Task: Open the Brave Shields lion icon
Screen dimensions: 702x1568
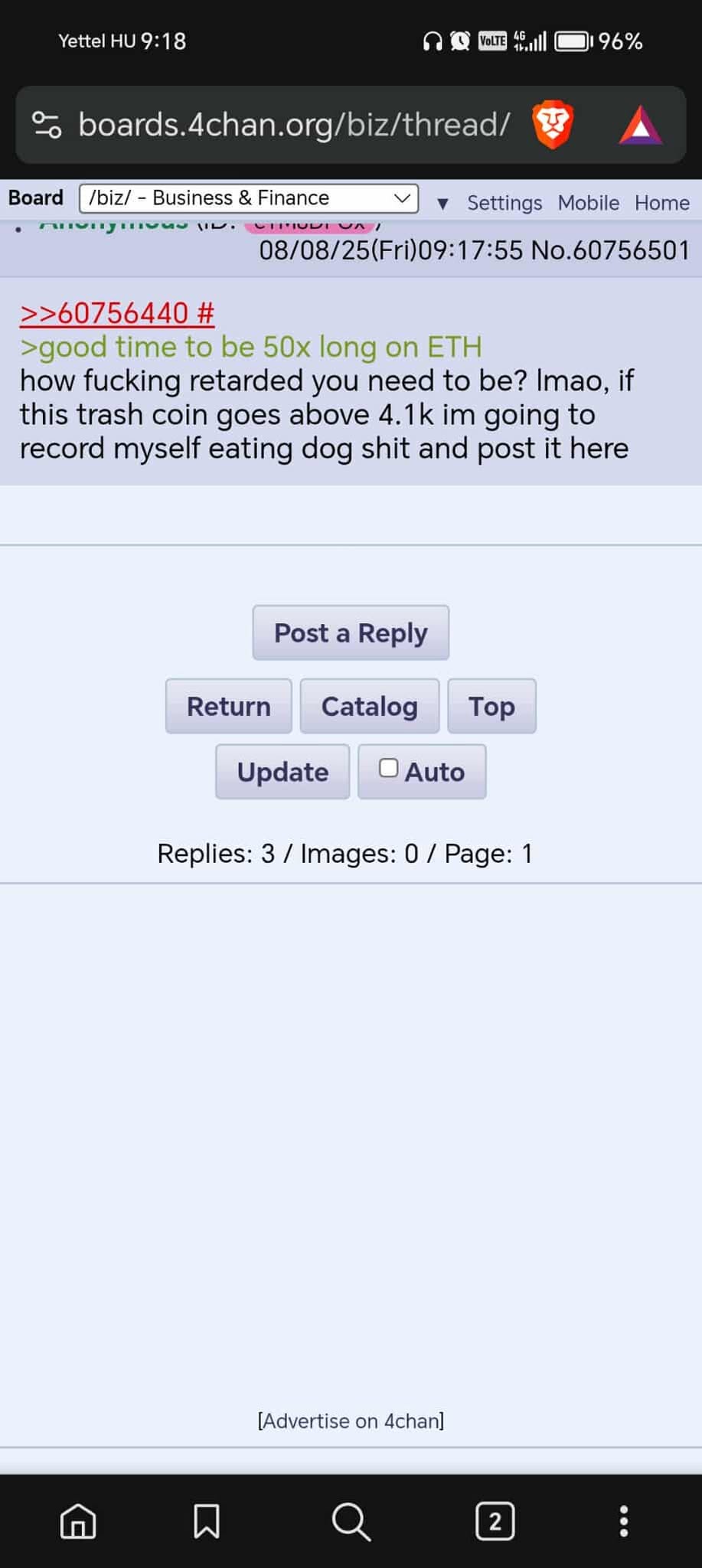Action: click(552, 124)
